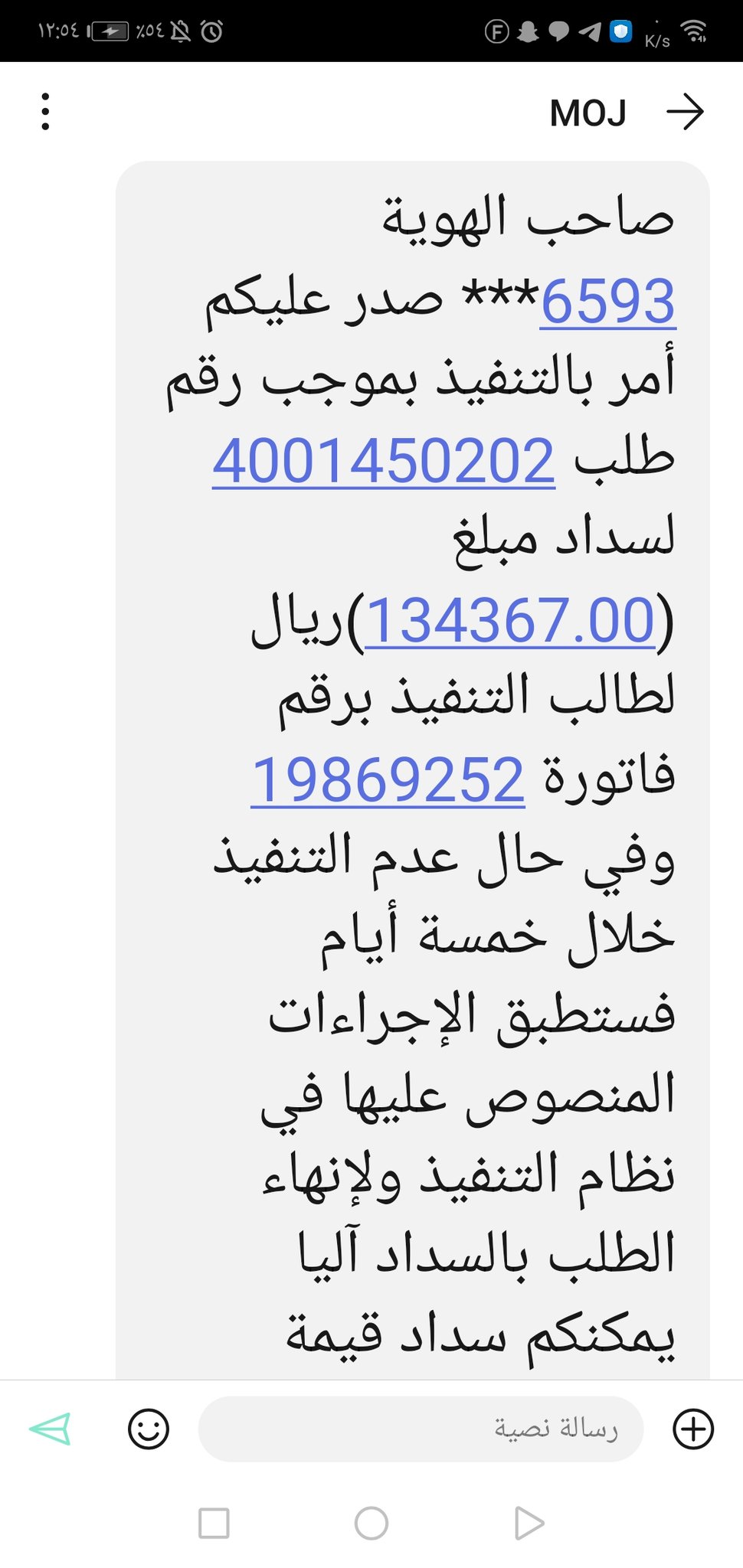Tap the linked number 6593
Viewport: 743px width, 1568px height.
point(607,302)
